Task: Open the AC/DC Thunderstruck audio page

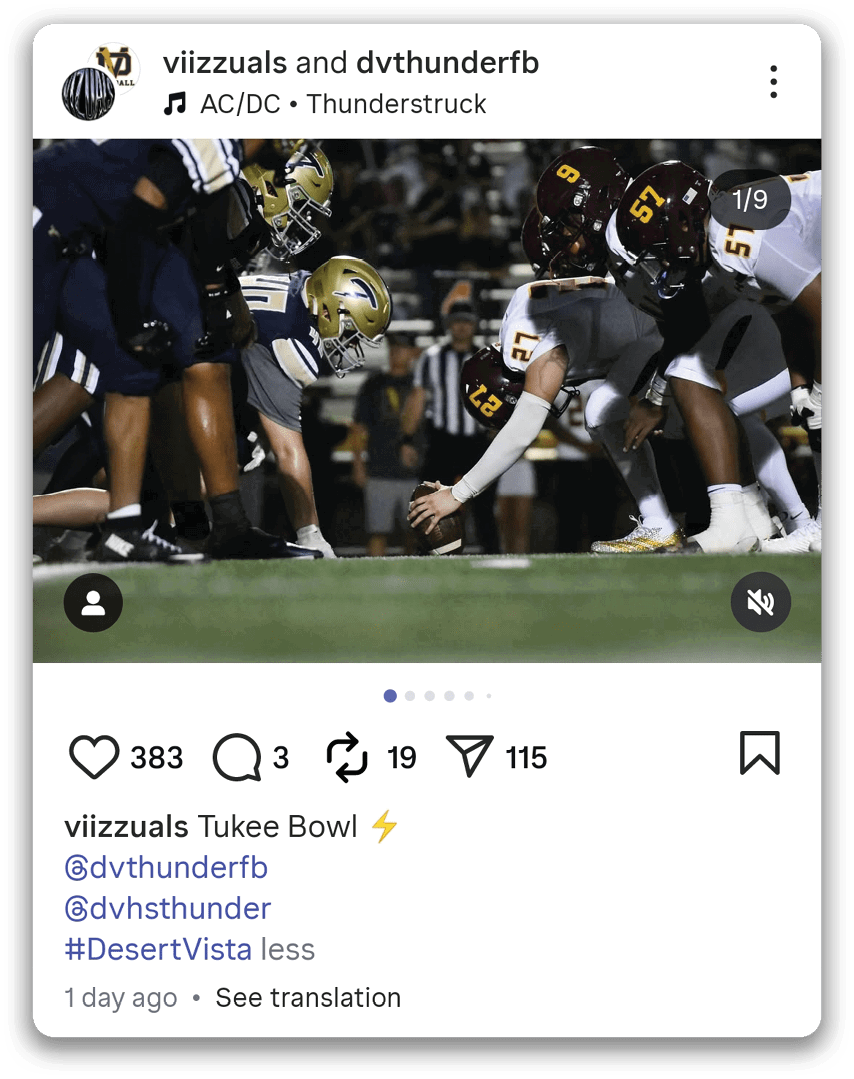Action: [x=342, y=104]
